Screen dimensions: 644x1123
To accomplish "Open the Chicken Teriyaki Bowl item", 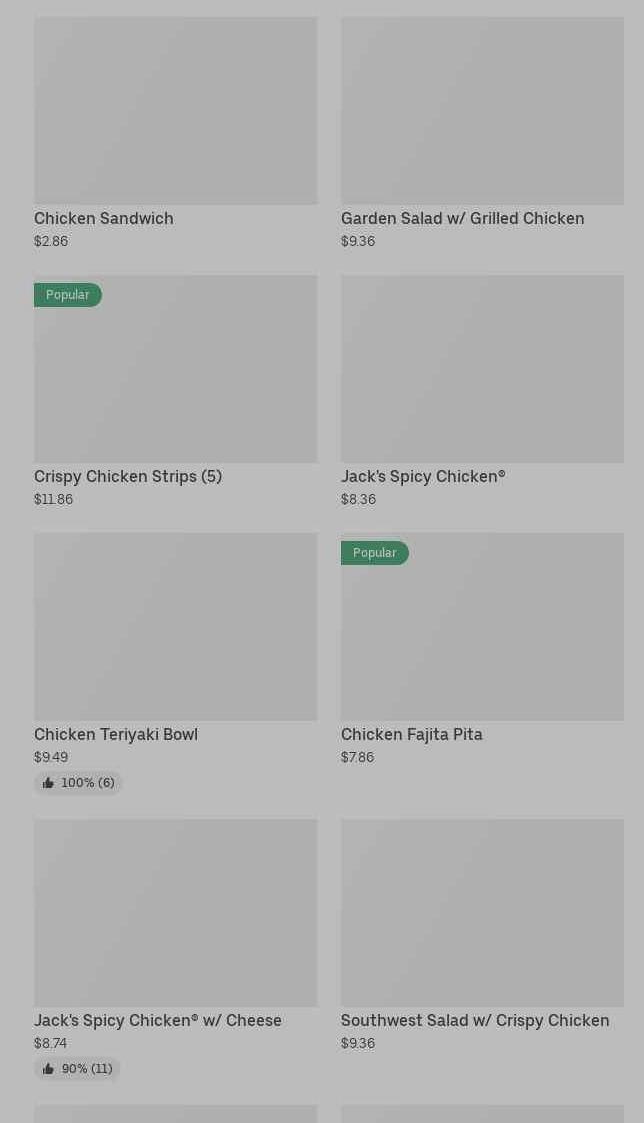I will pos(176,663).
